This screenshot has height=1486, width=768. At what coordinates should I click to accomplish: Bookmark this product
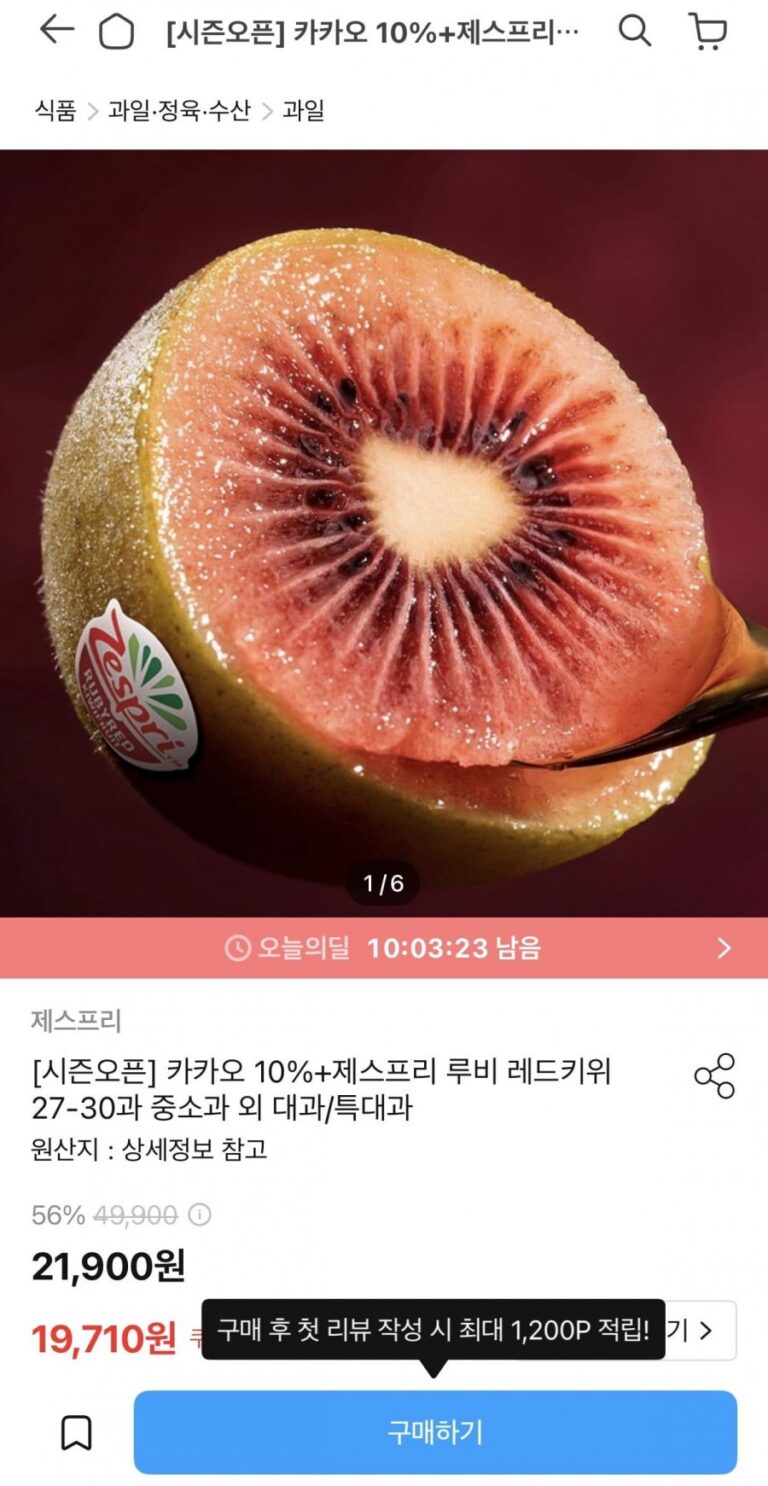[76, 1432]
